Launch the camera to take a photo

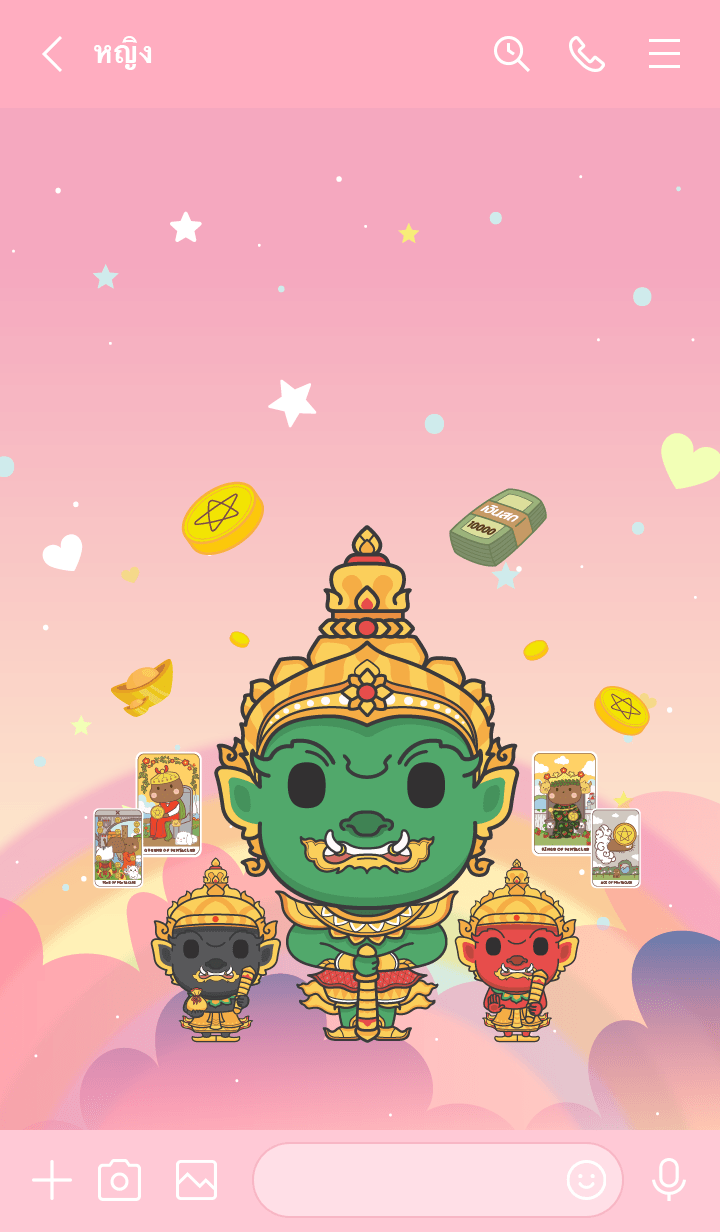[x=119, y=1180]
